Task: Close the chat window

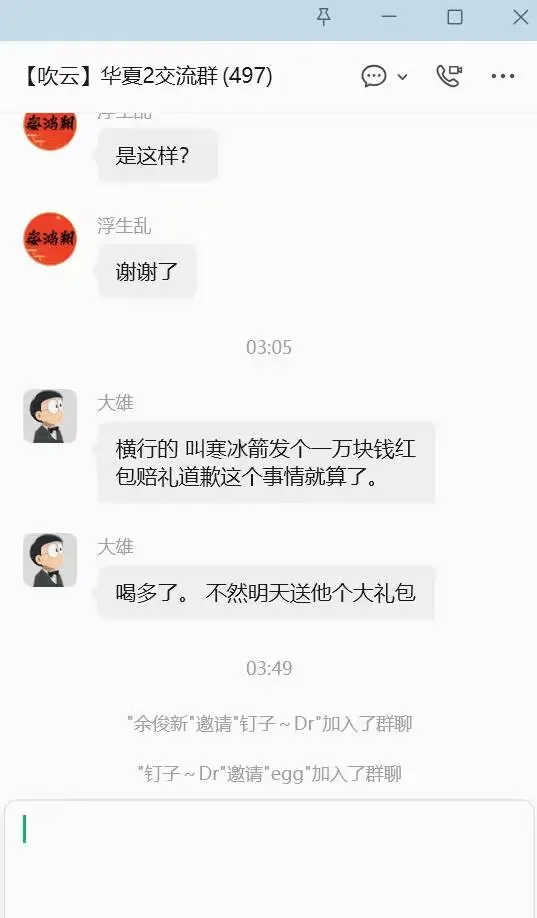Action: 521,17
